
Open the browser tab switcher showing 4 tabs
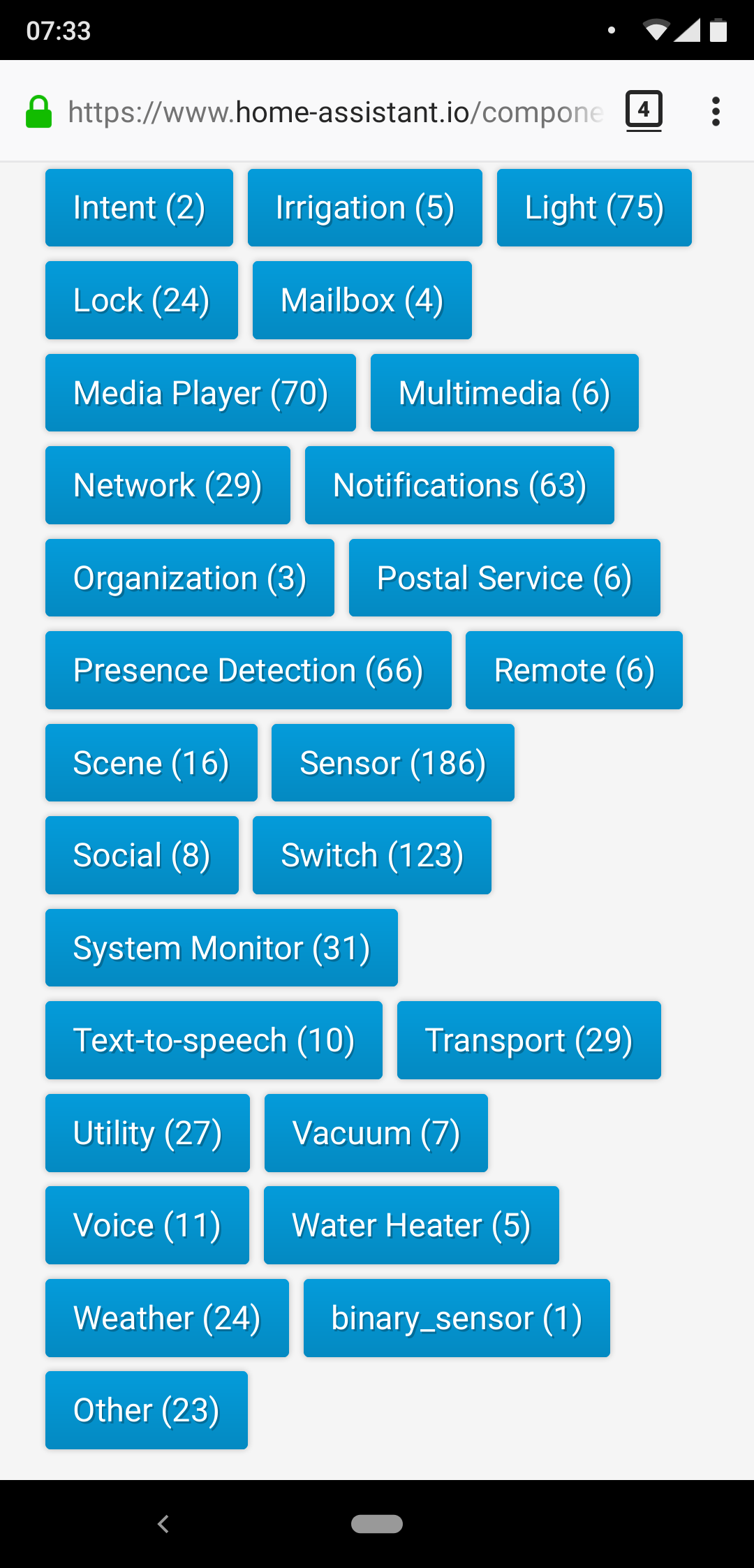click(x=642, y=110)
